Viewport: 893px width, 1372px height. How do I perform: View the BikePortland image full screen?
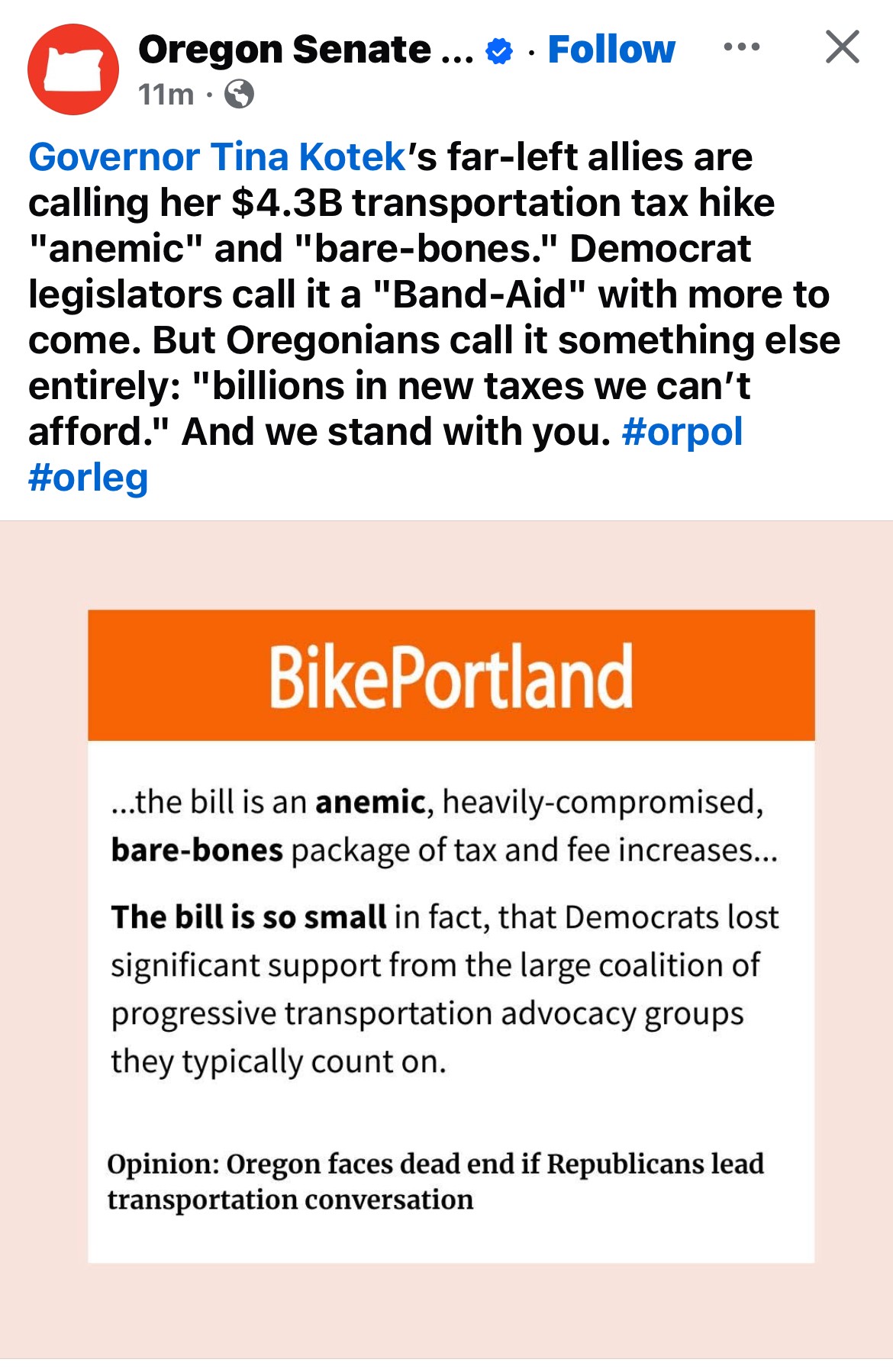tap(450, 936)
